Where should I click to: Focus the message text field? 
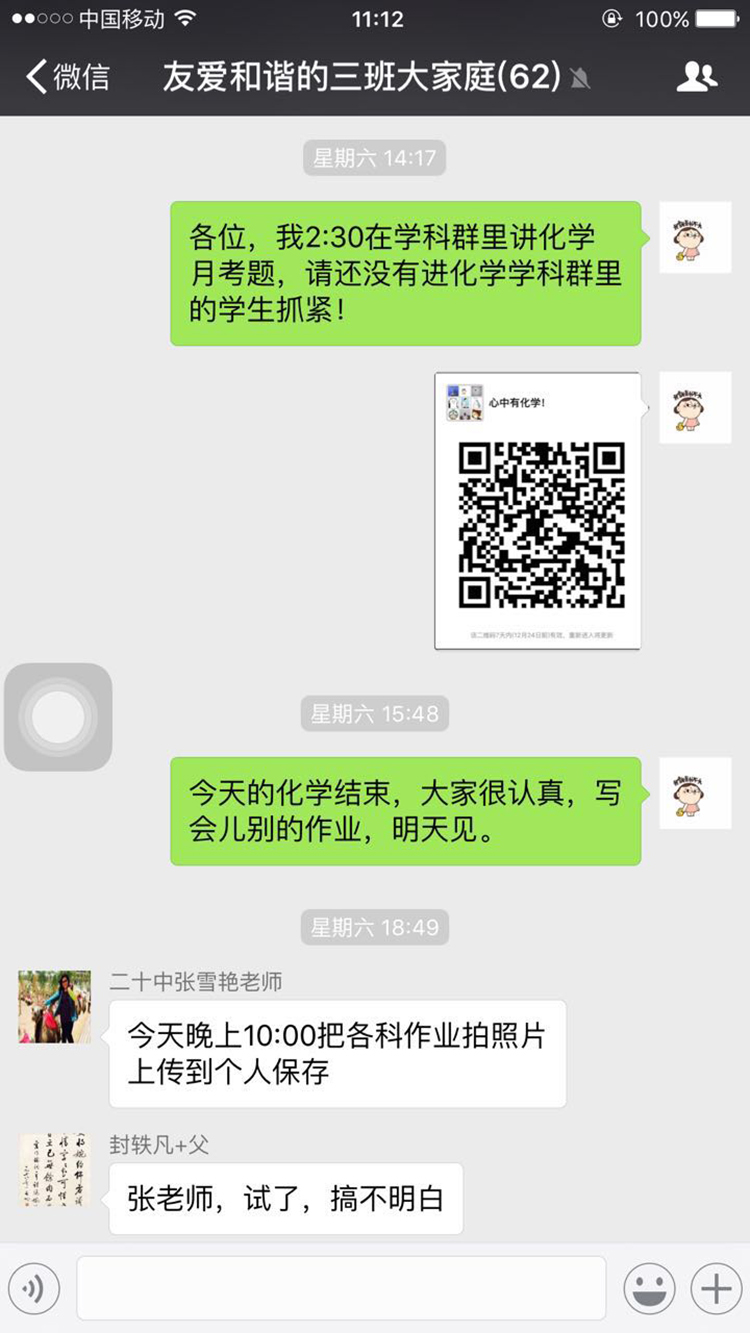pyautogui.click(x=341, y=1288)
